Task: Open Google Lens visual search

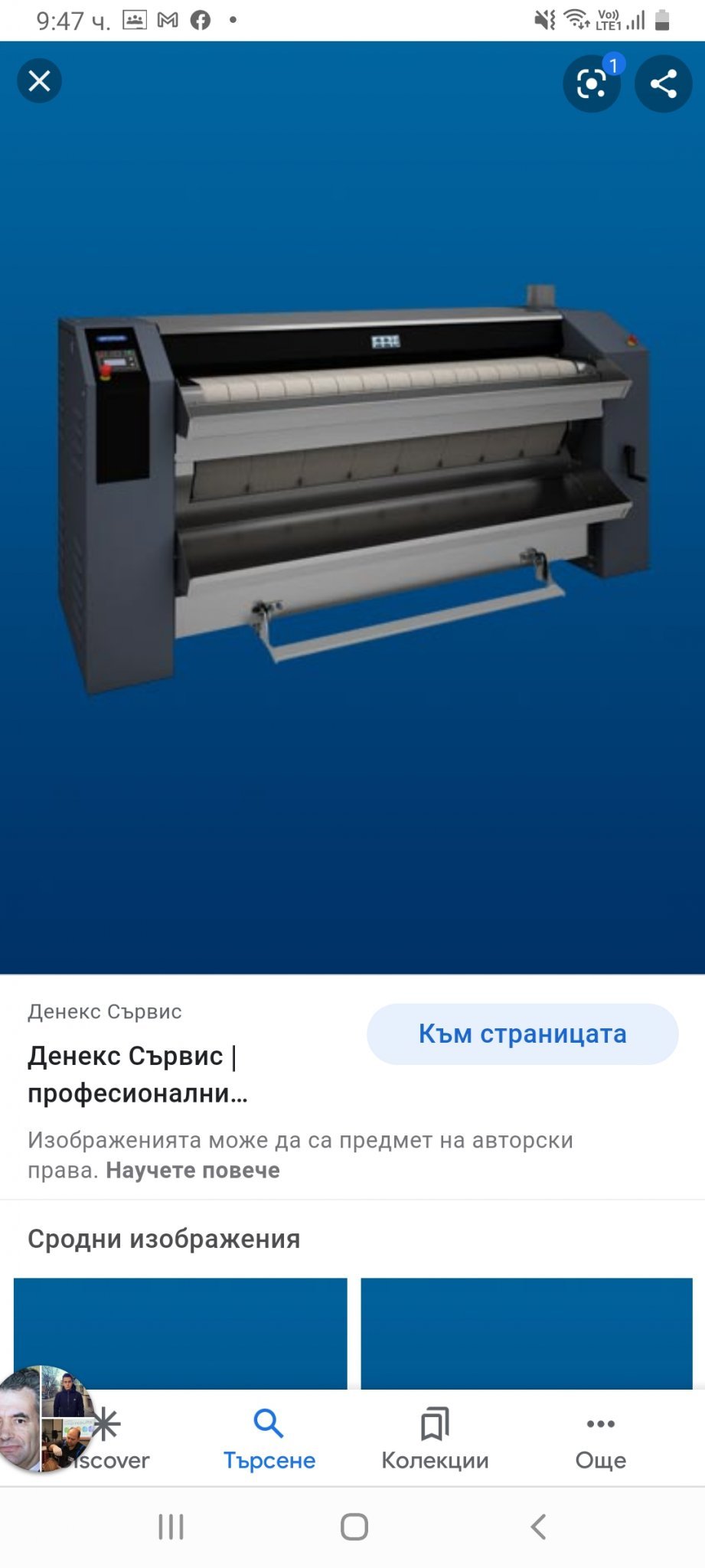Action: click(x=592, y=83)
